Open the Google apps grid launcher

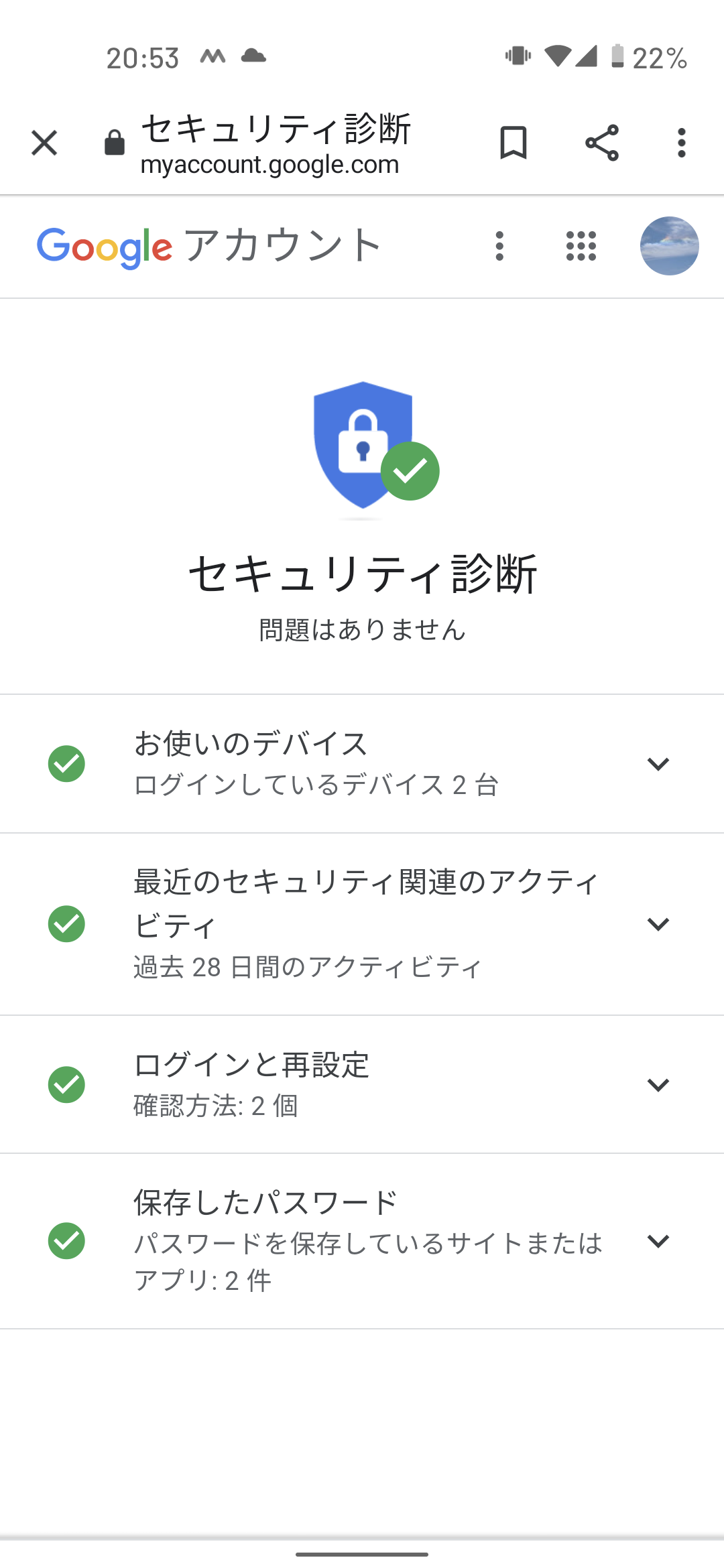tap(580, 246)
